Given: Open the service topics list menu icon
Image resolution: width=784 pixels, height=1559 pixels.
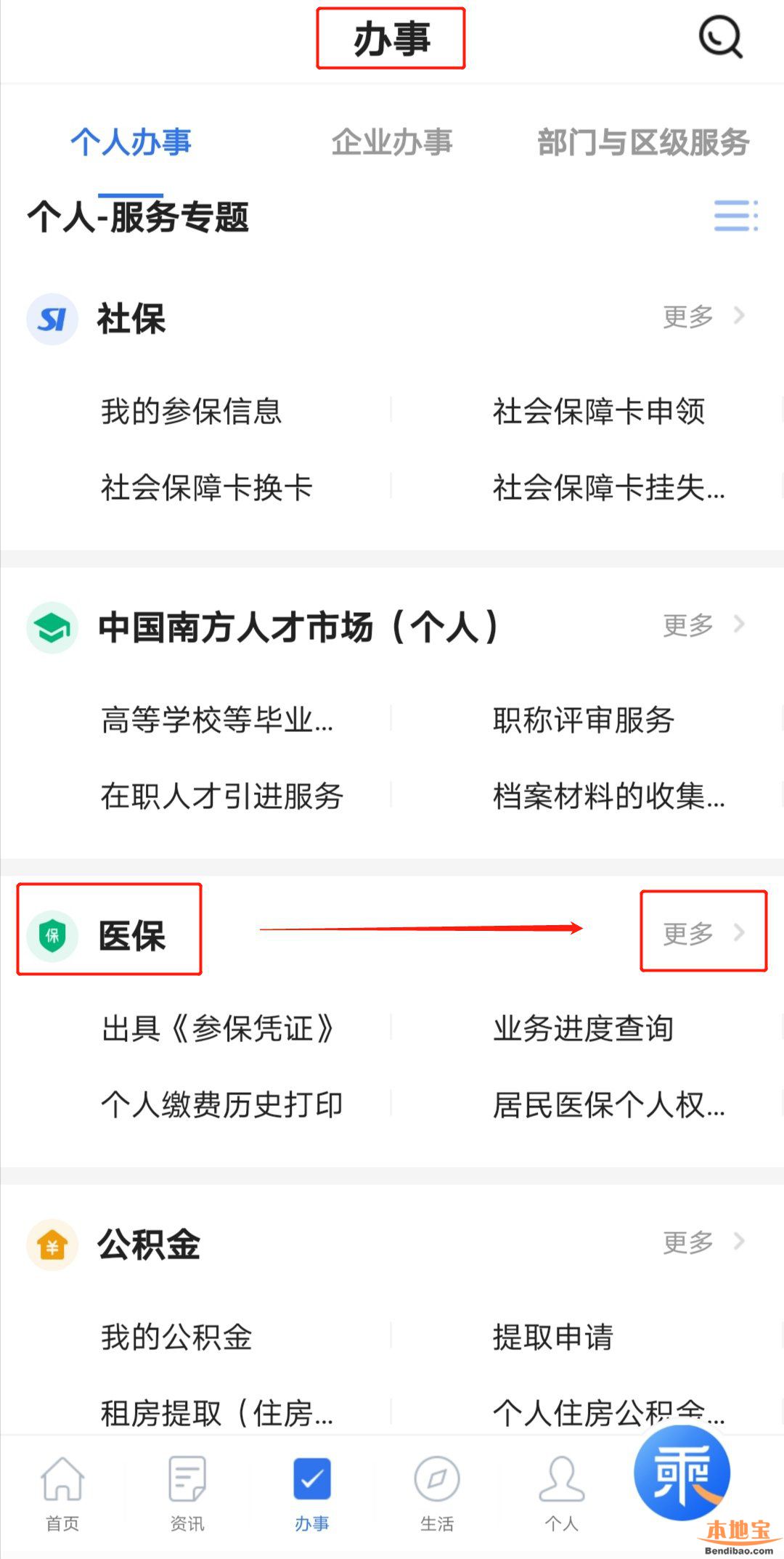Looking at the screenshot, I should [735, 216].
